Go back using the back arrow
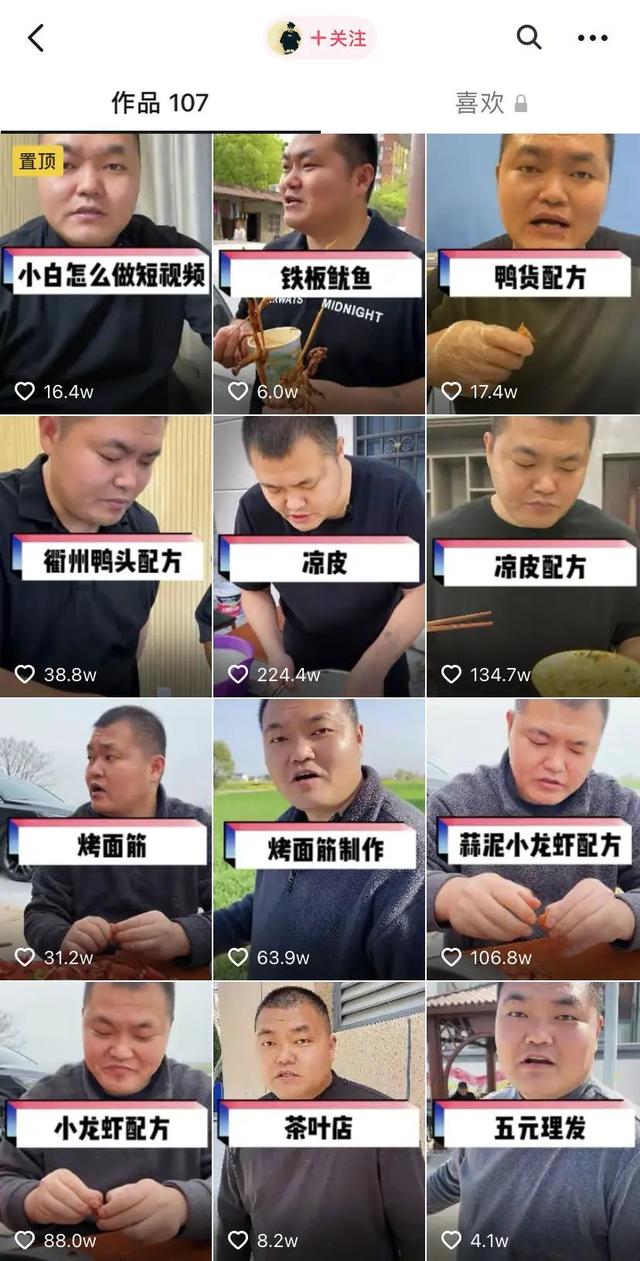The width and height of the screenshot is (640, 1261). click(x=36, y=39)
